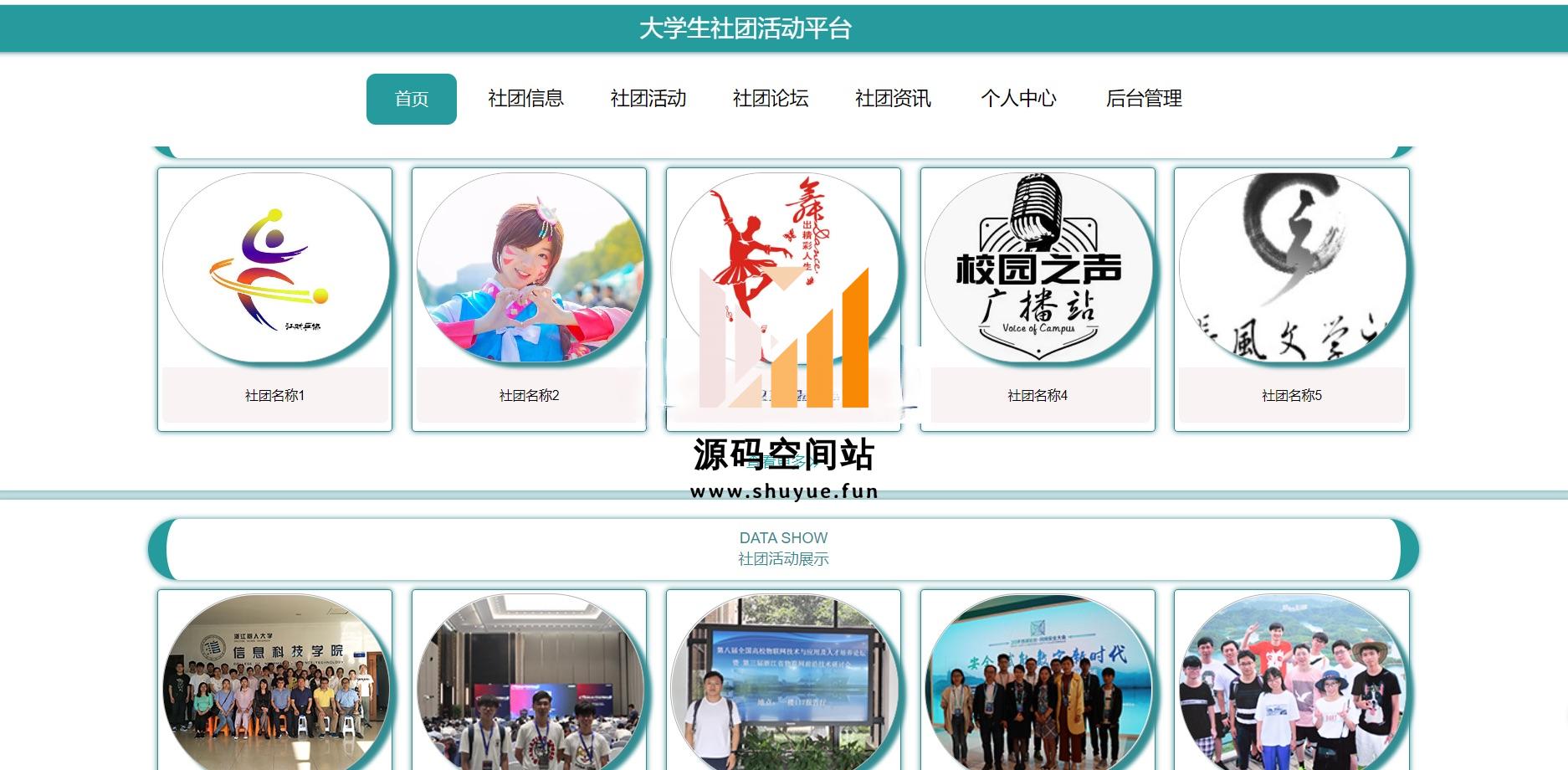Enter 后台管理
Screen dimensions: 1568x770
1143,99
